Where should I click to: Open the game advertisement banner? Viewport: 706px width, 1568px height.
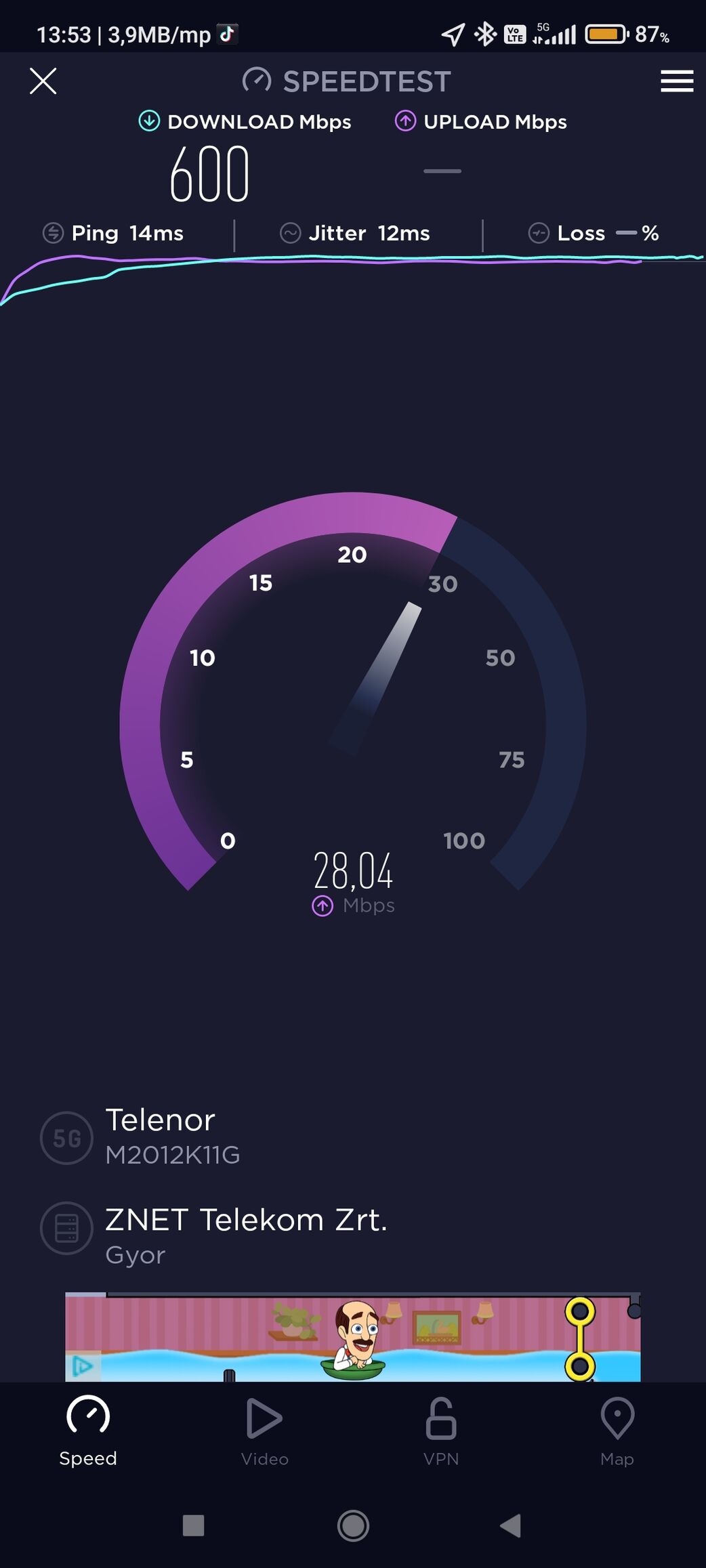352,1338
